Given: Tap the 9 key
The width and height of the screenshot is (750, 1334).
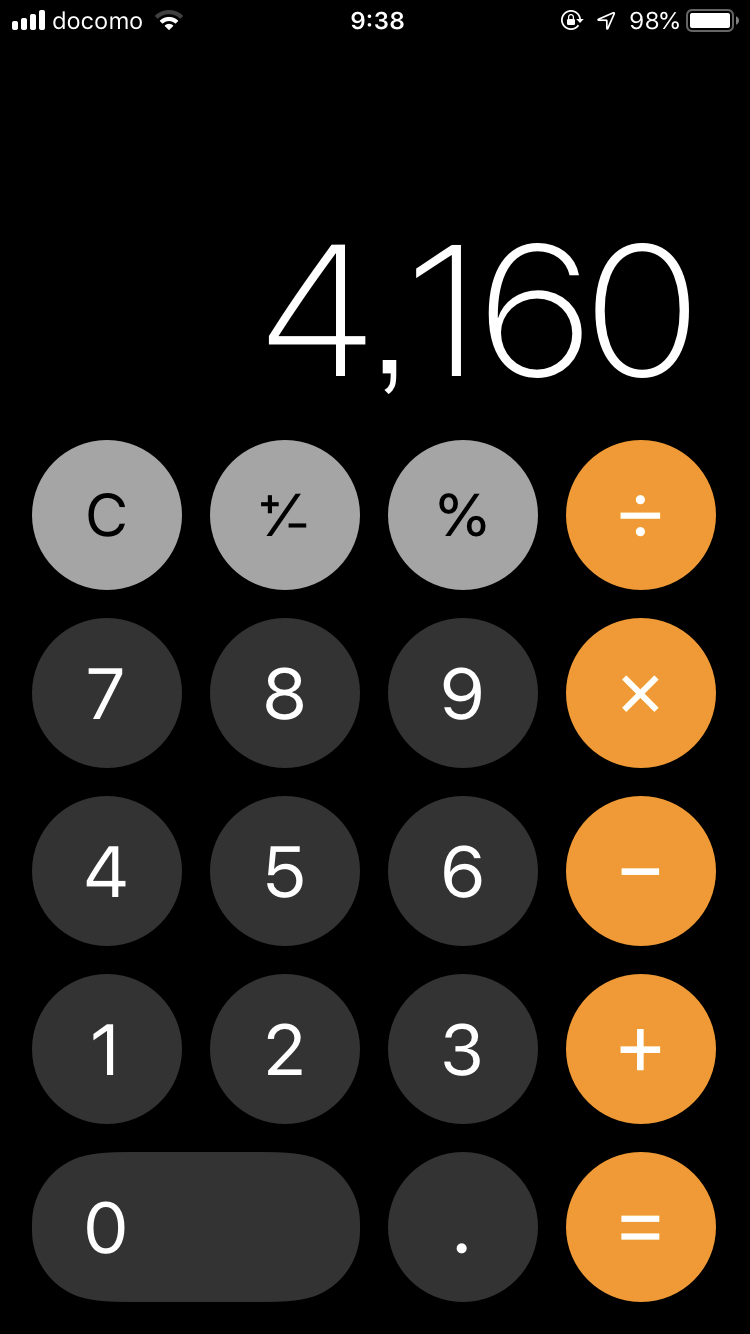Looking at the screenshot, I should tap(463, 693).
